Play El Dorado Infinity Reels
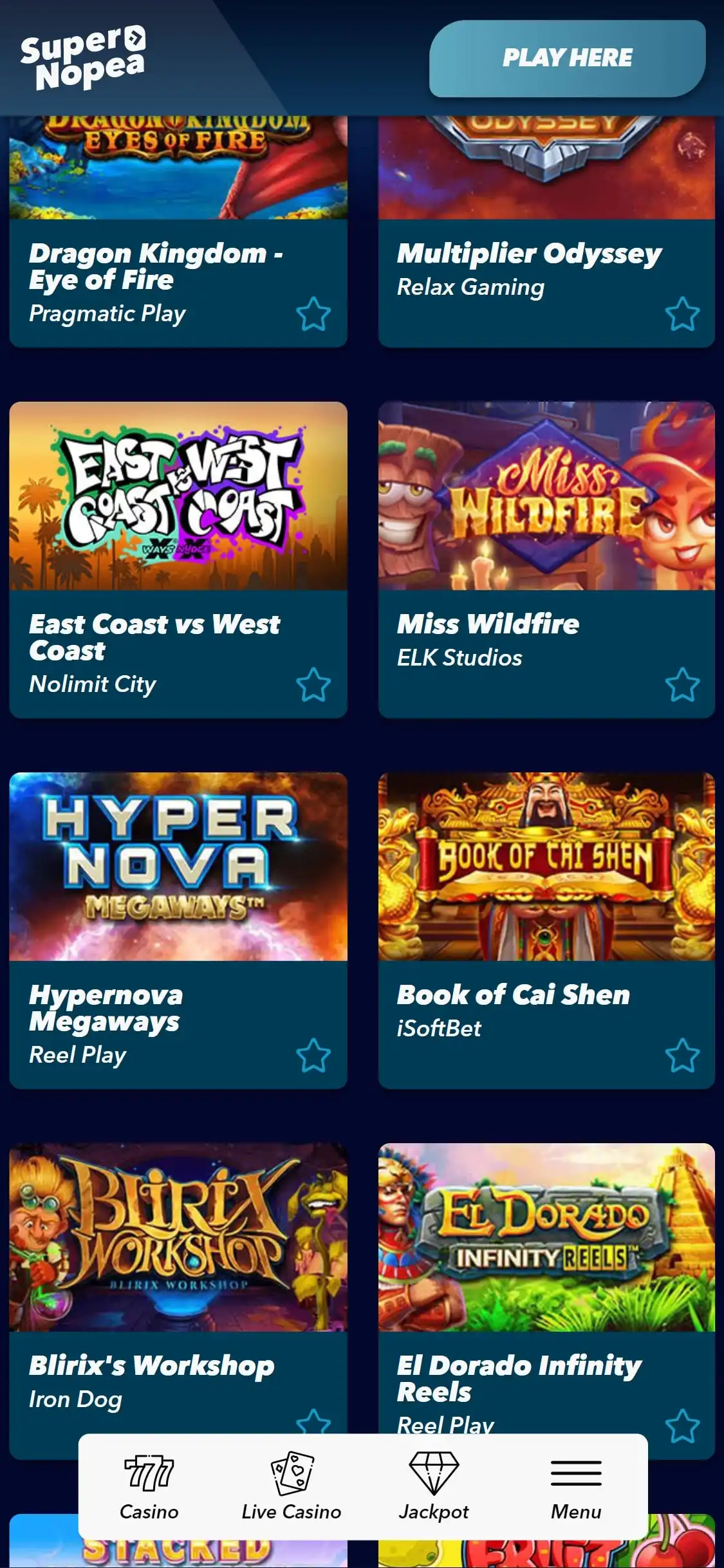This screenshot has width=724, height=1568. [x=546, y=1237]
